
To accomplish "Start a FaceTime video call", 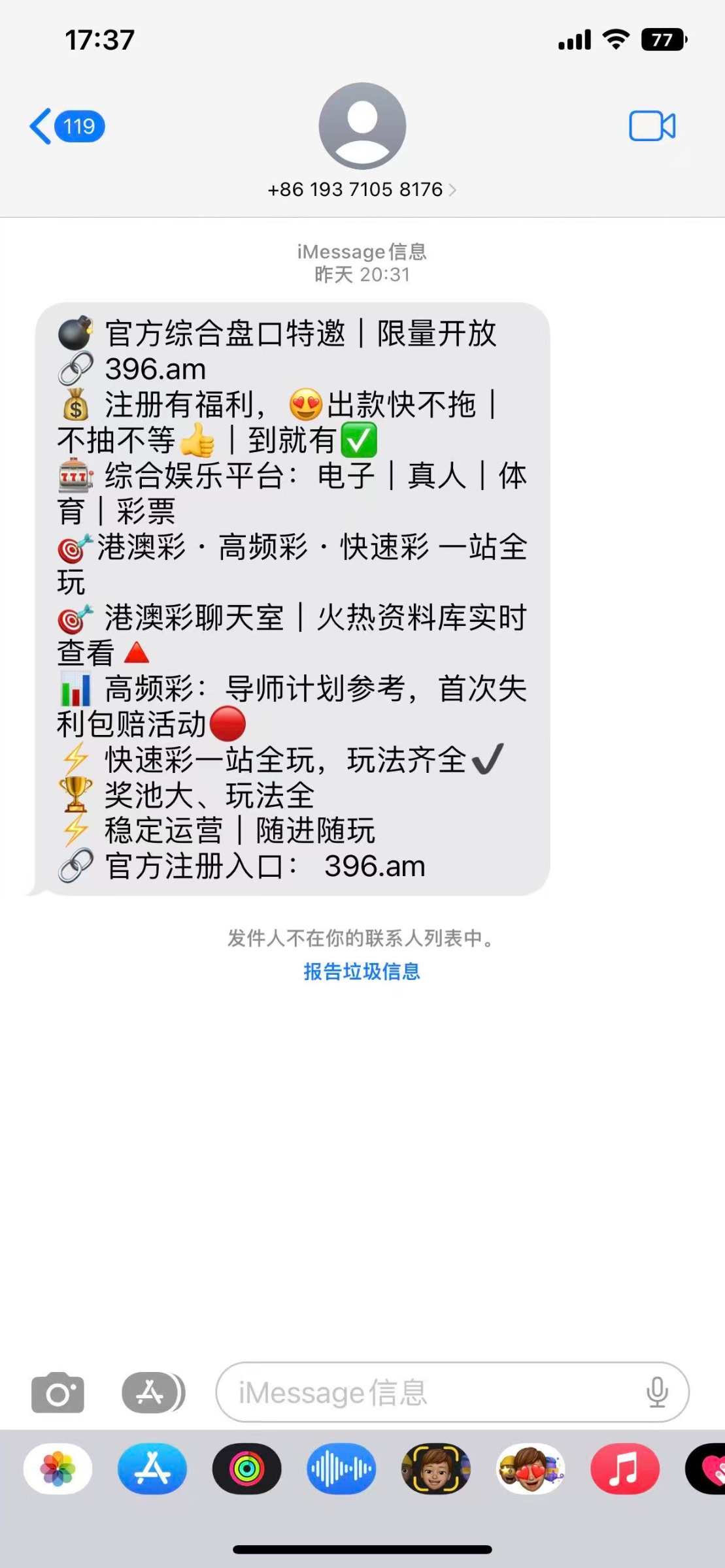I will tap(652, 126).
